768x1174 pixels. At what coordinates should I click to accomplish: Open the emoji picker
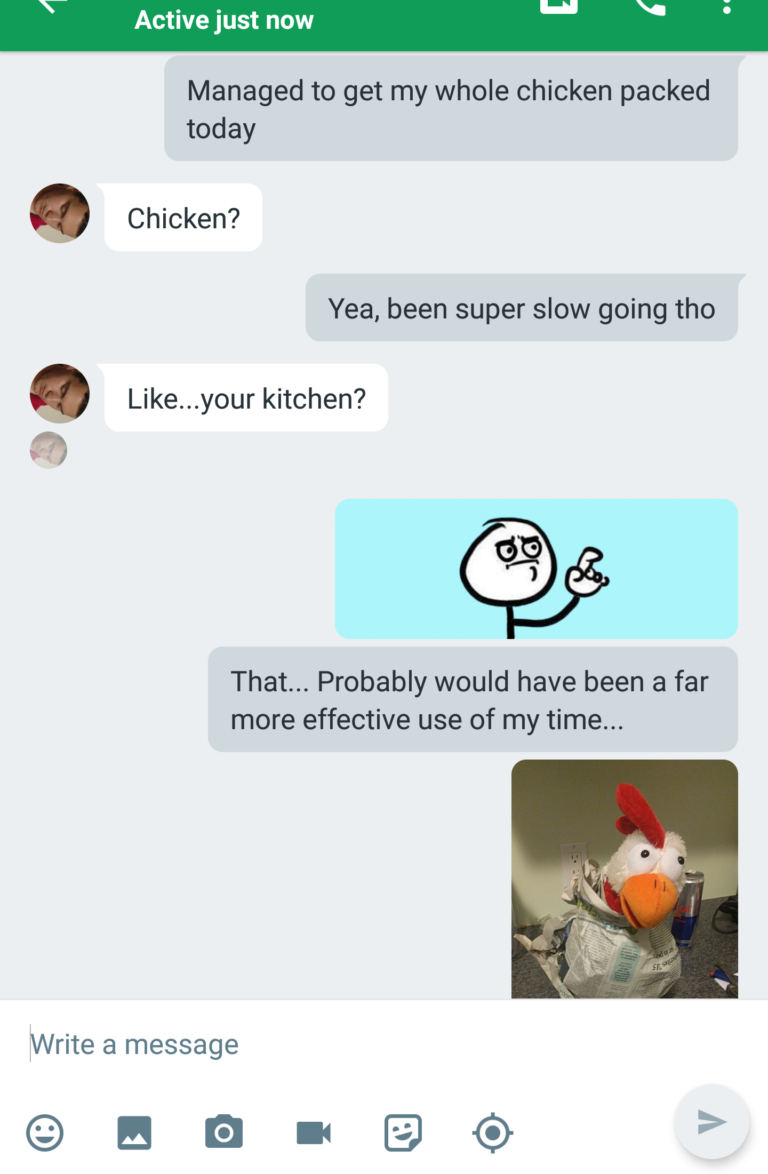44,1133
